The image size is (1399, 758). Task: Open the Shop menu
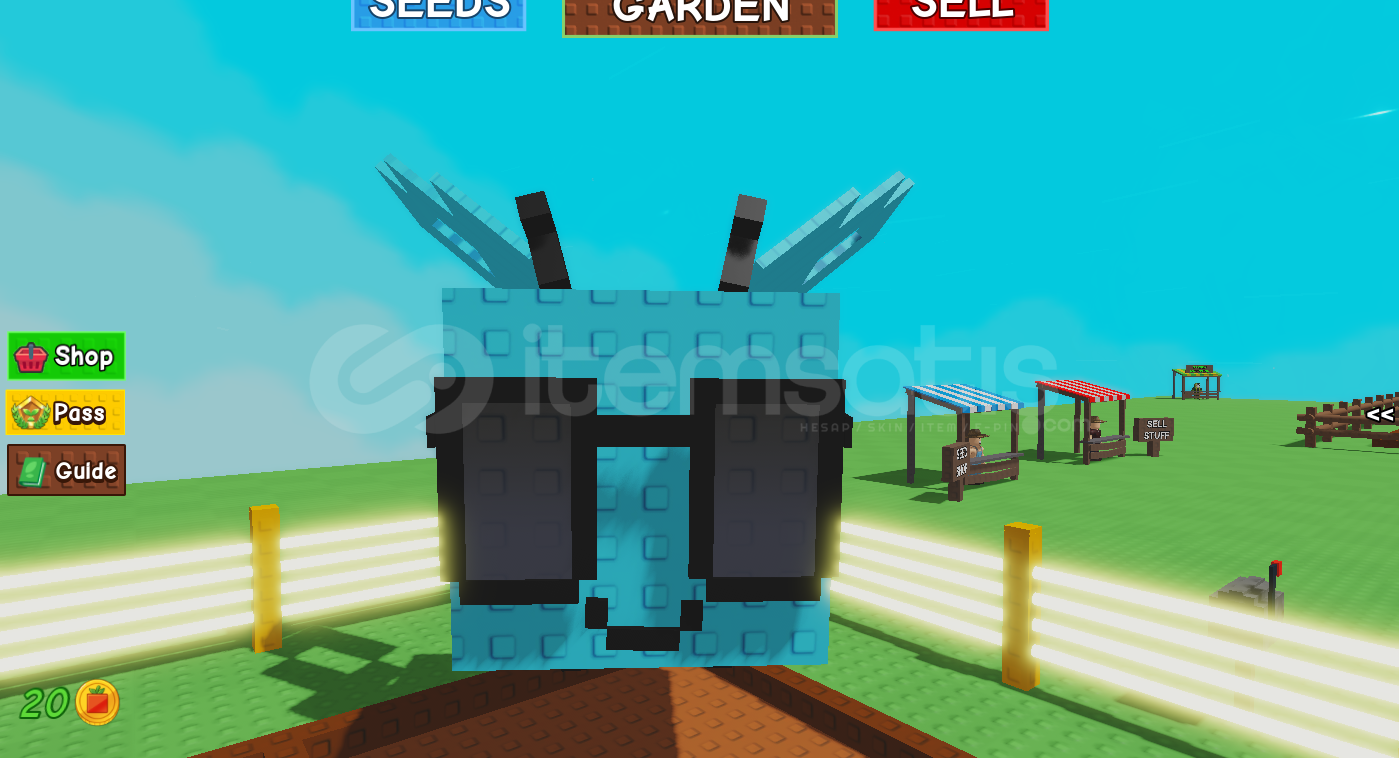click(66, 356)
